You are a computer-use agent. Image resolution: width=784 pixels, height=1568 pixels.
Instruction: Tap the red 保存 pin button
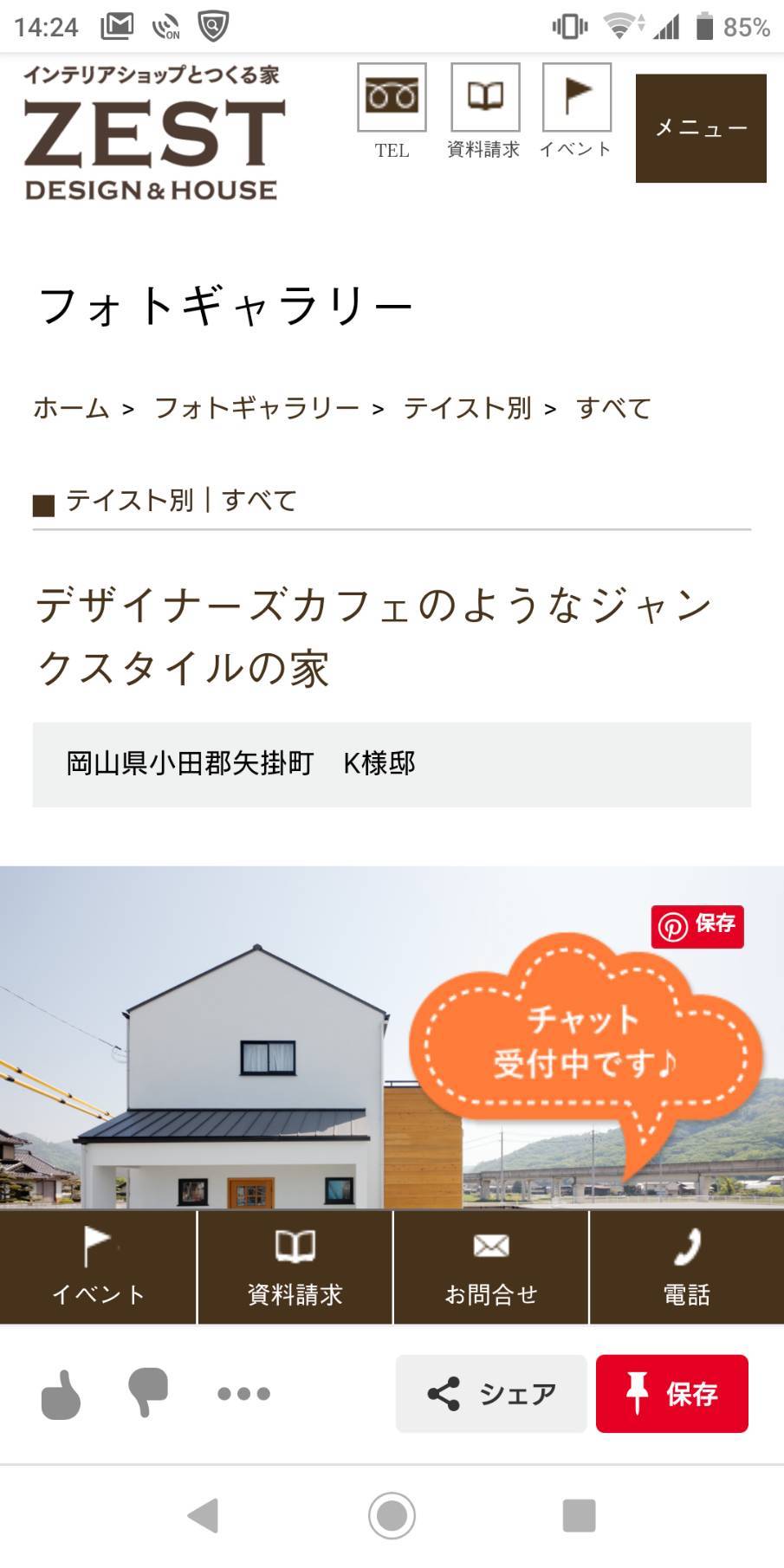[x=671, y=1393]
